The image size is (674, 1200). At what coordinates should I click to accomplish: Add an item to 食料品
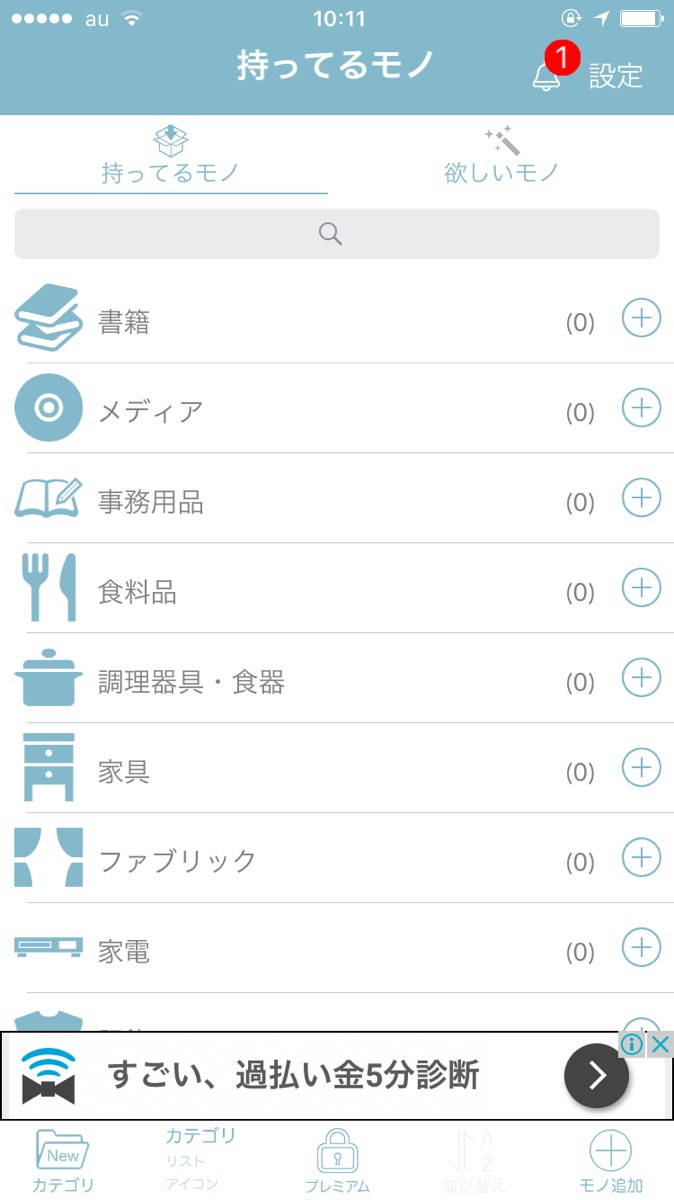[x=641, y=588]
